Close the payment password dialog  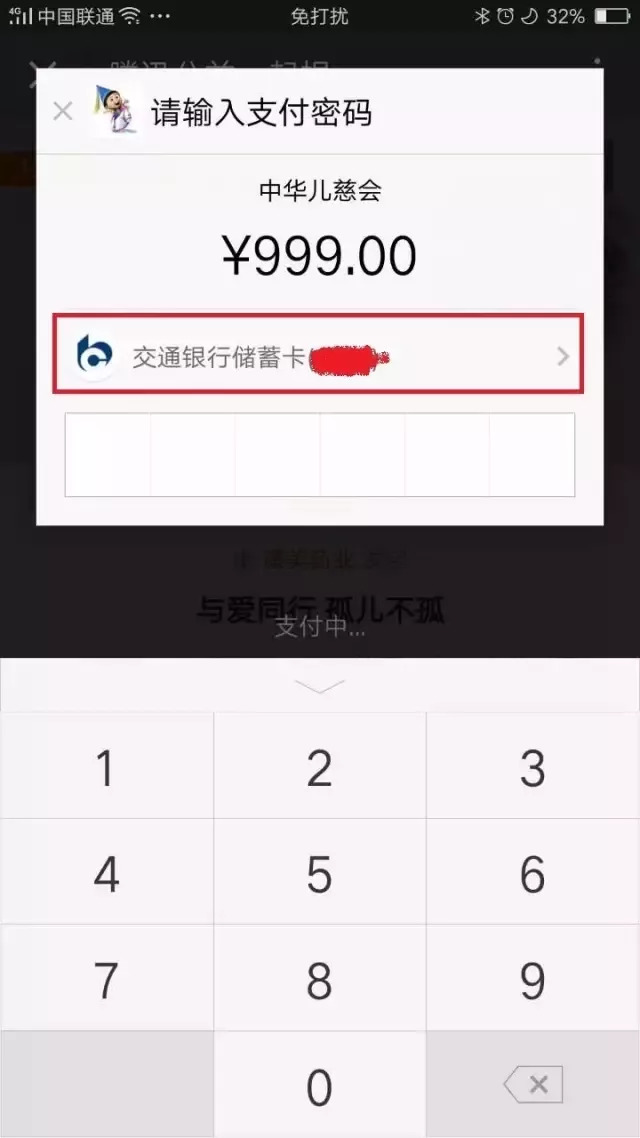[x=62, y=111]
